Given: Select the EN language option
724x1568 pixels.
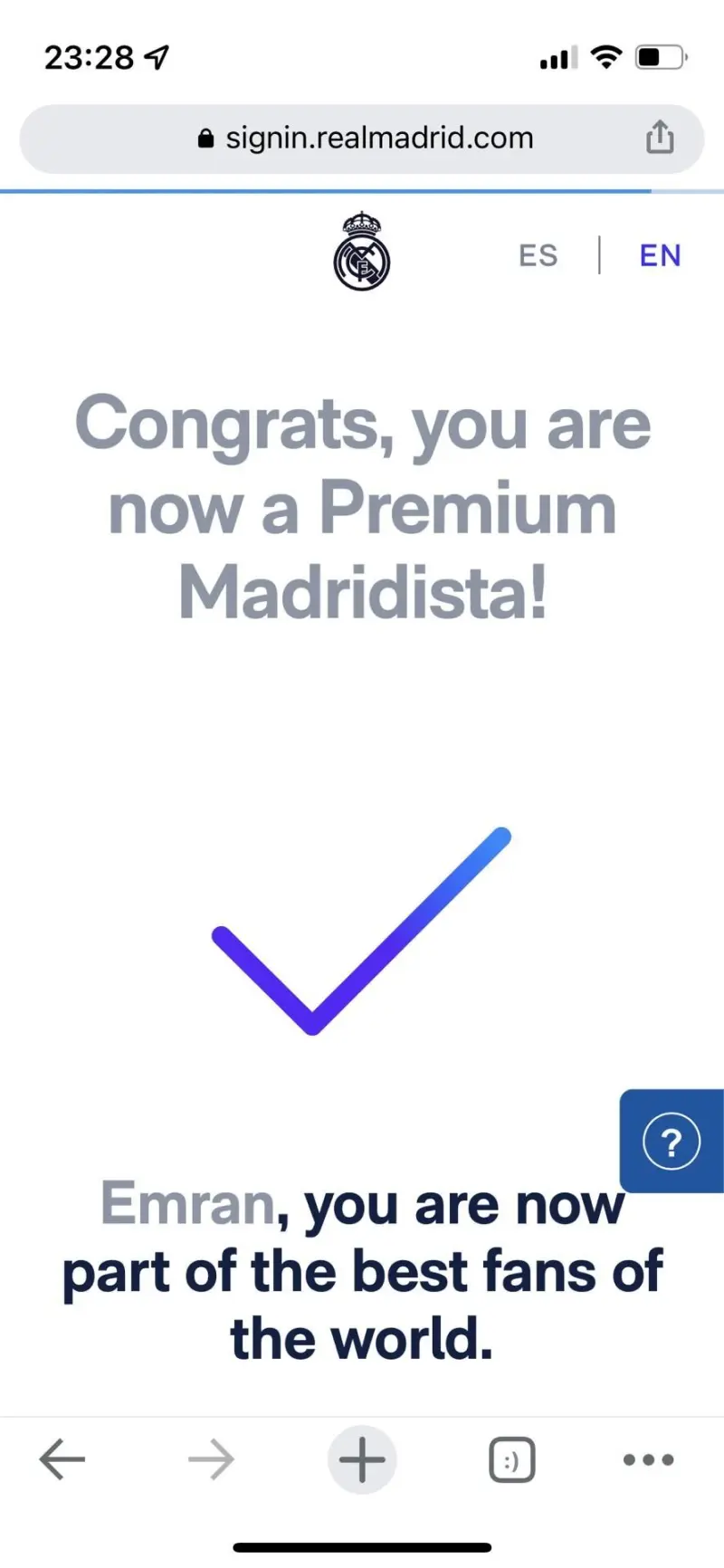Looking at the screenshot, I should click(x=660, y=256).
